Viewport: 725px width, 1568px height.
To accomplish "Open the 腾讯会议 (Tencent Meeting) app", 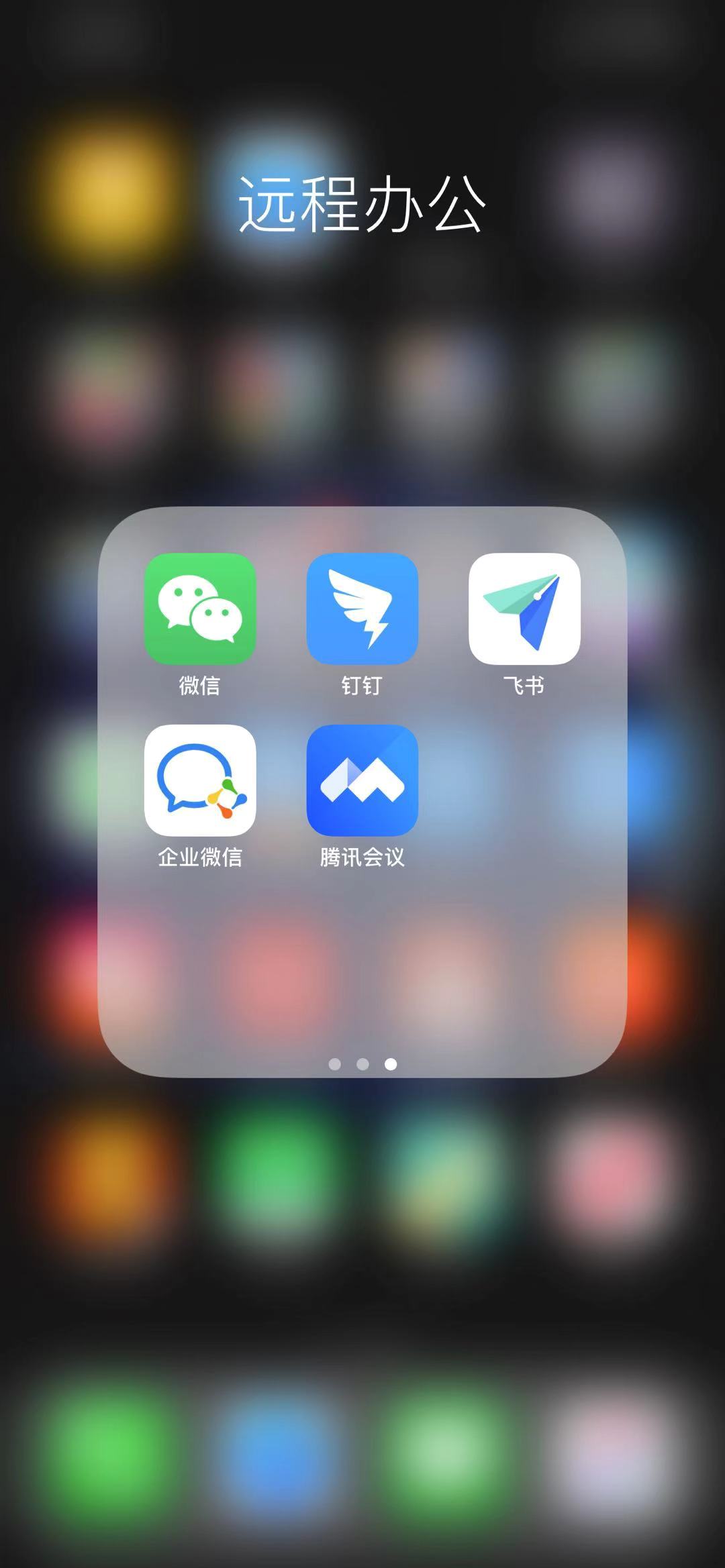I will click(362, 780).
